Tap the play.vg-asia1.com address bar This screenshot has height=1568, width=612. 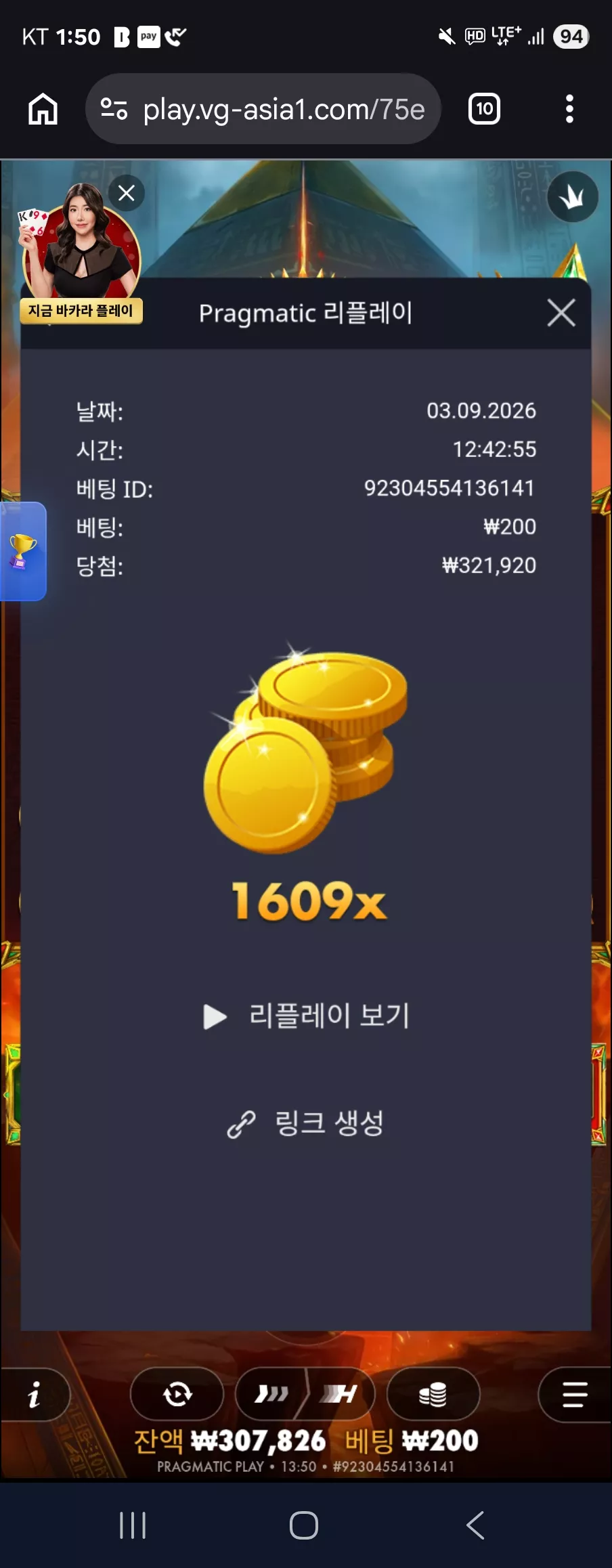point(263,109)
